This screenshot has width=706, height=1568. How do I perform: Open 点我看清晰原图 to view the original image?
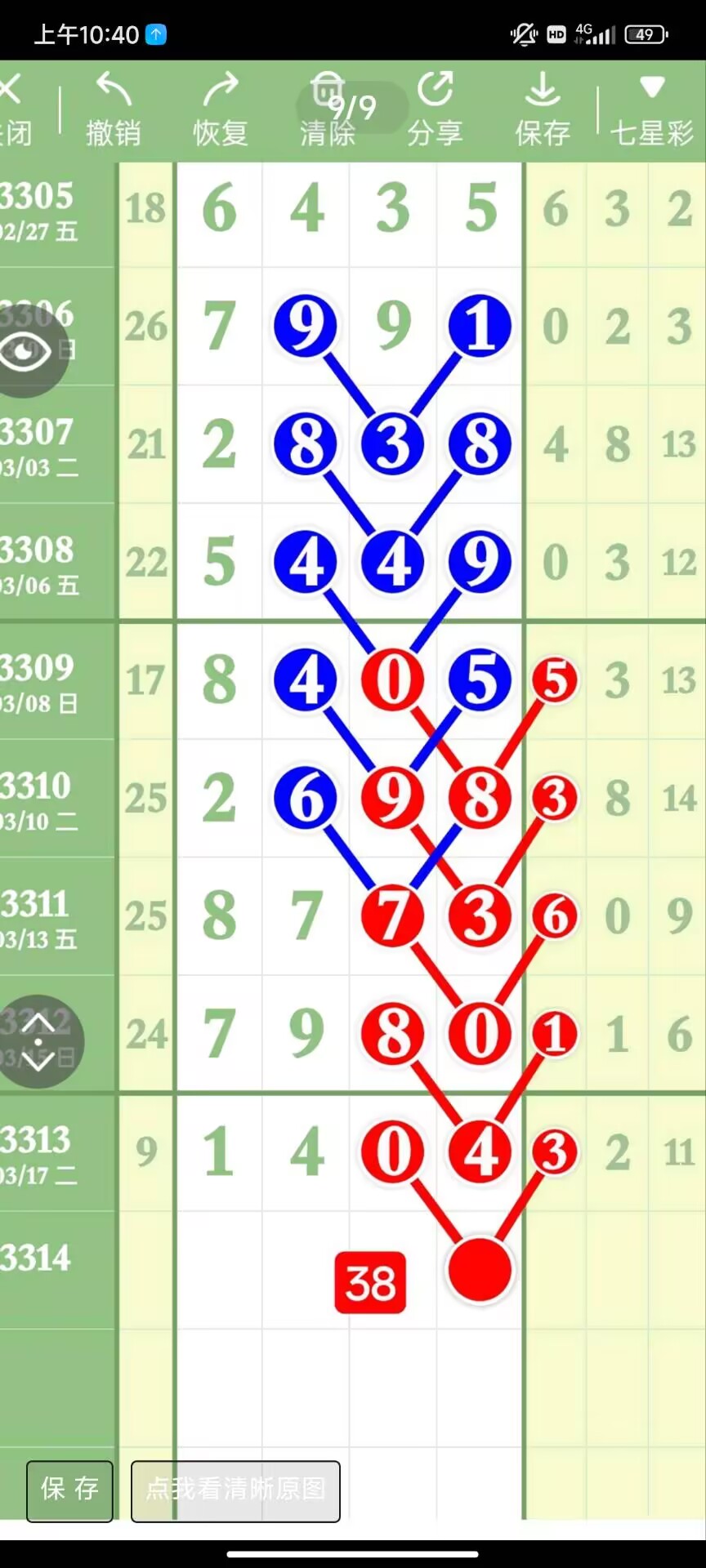235,1491
